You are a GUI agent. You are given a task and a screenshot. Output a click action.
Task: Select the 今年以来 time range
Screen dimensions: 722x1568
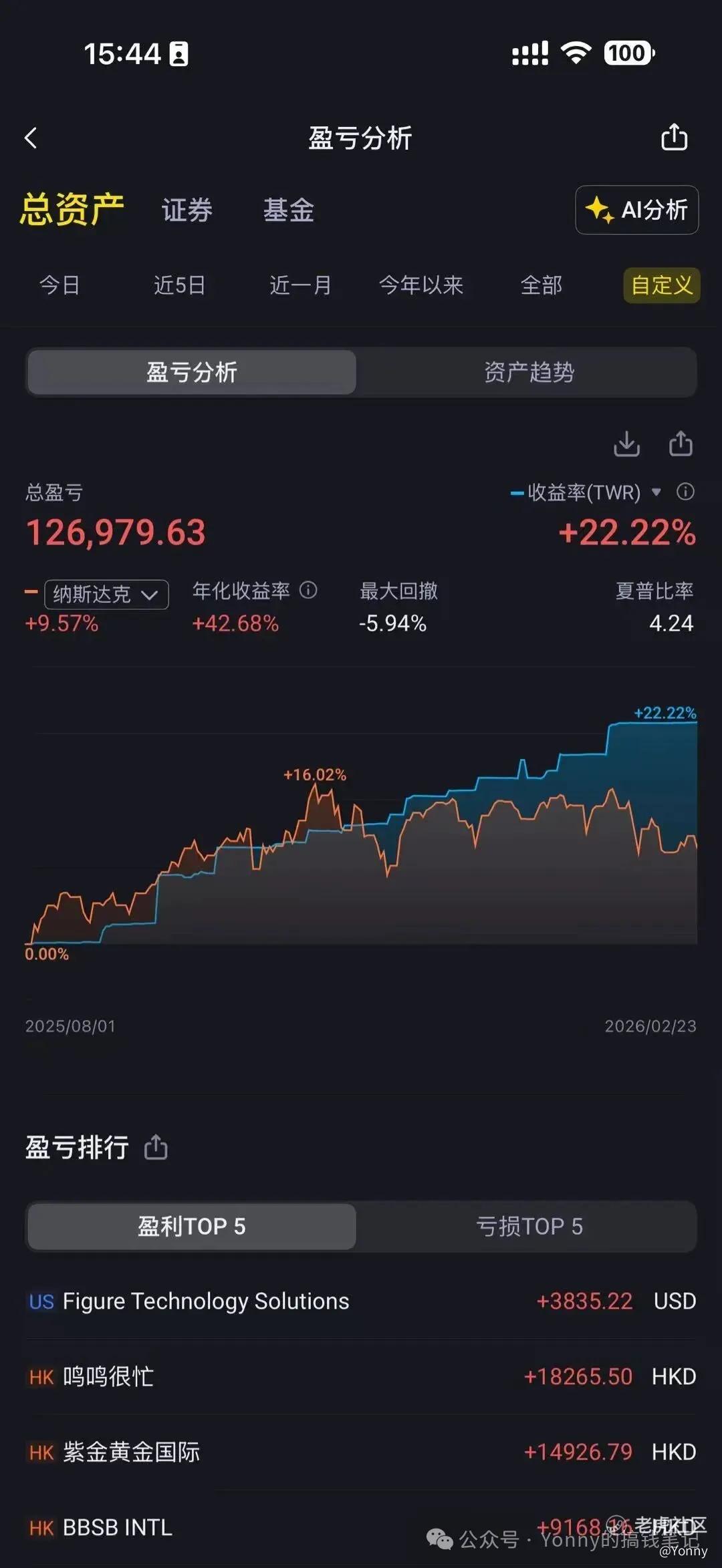pyautogui.click(x=420, y=285)
